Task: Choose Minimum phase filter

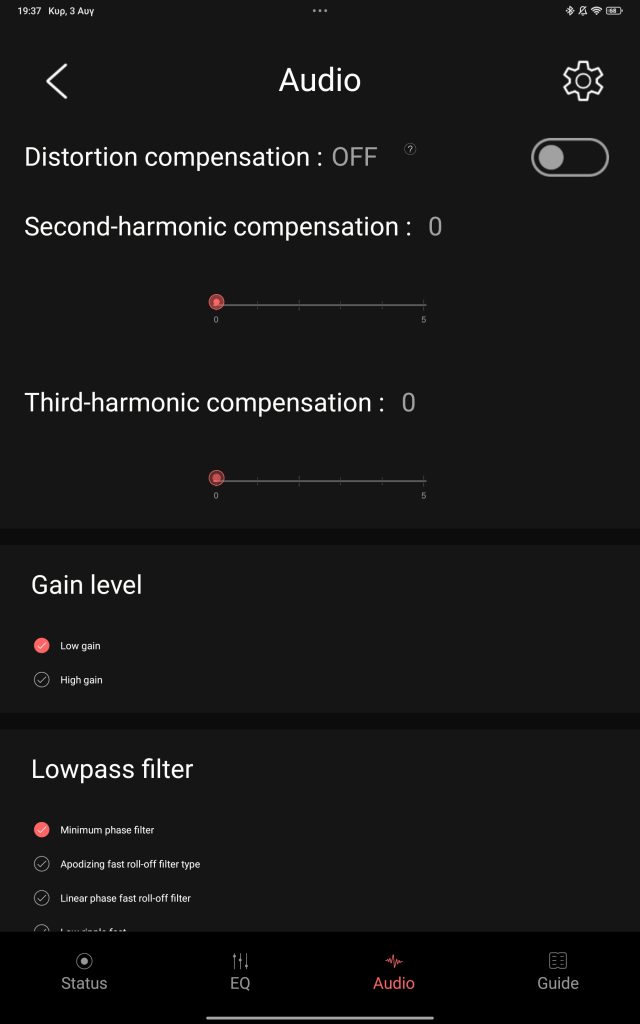Action: pyautogui.click(x=42, y=830)
